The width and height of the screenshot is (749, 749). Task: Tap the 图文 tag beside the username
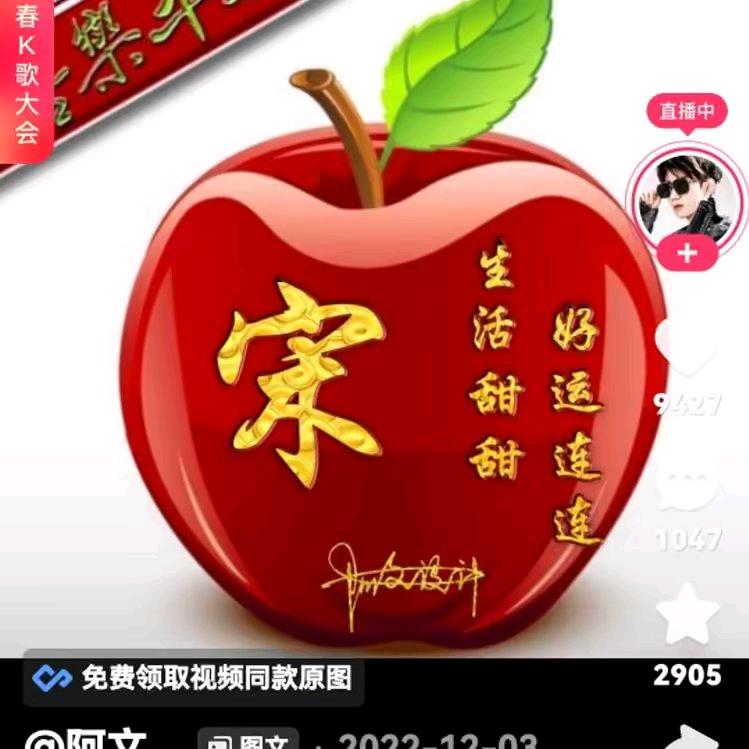point(248,741)
